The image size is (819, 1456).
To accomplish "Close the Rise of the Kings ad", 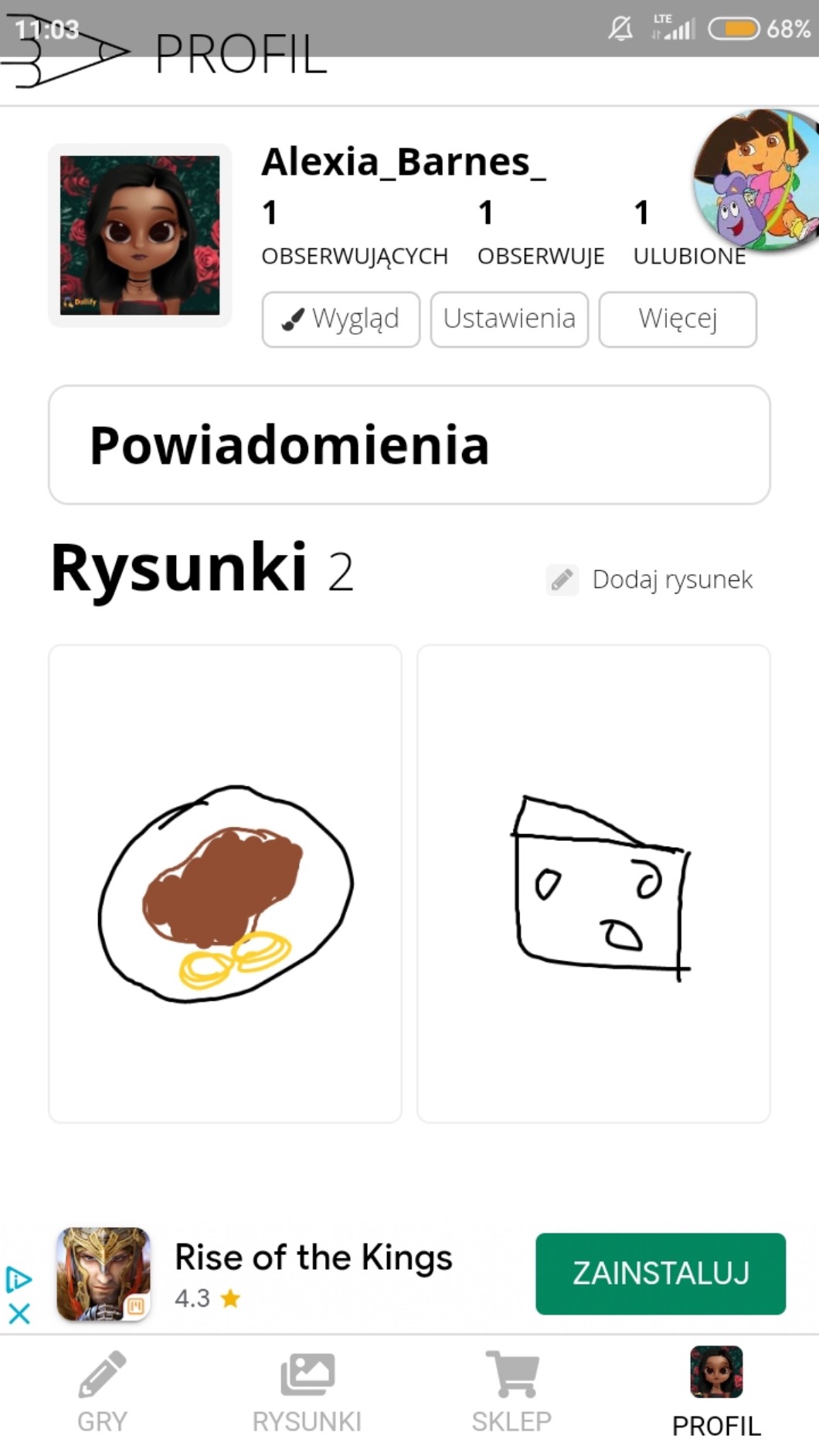I will coord(19,1313).
